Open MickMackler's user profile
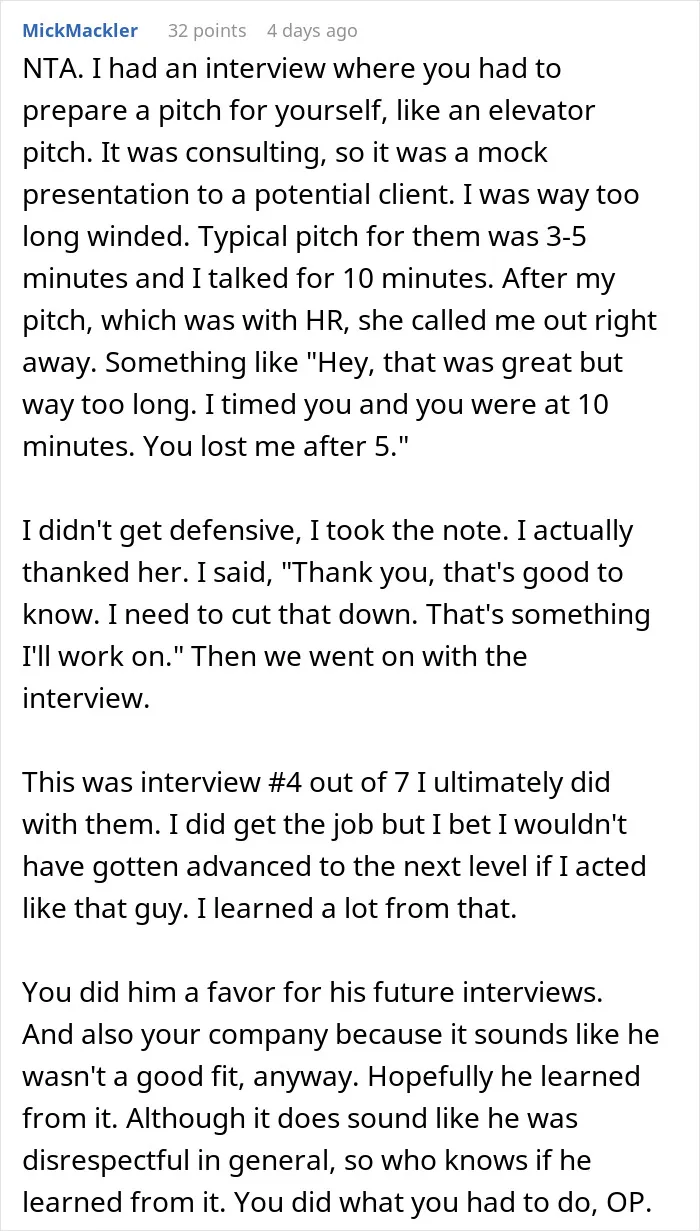This screenshot has height=1231, width=700. pos(80,31)
